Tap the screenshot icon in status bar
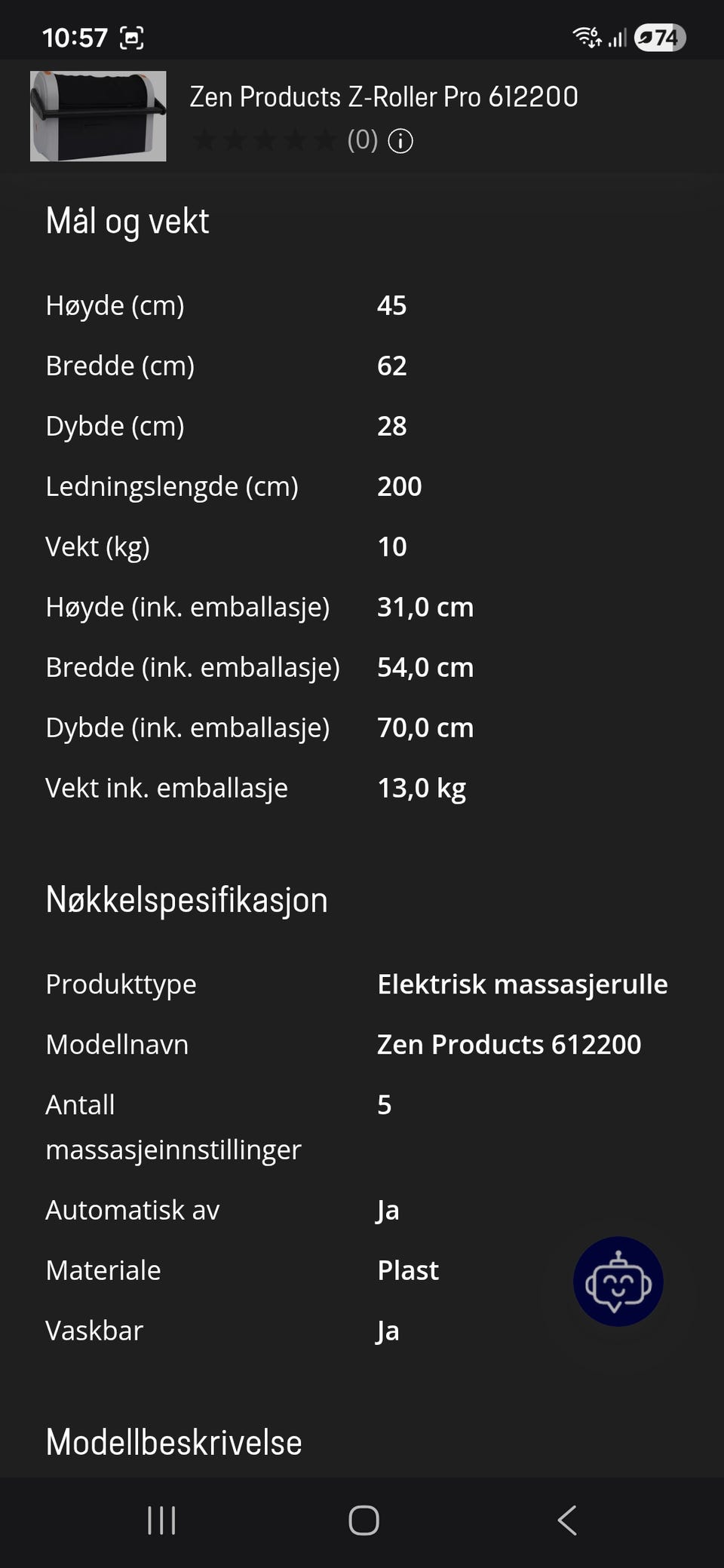The image size is (724, 1568). coord(133,37)
